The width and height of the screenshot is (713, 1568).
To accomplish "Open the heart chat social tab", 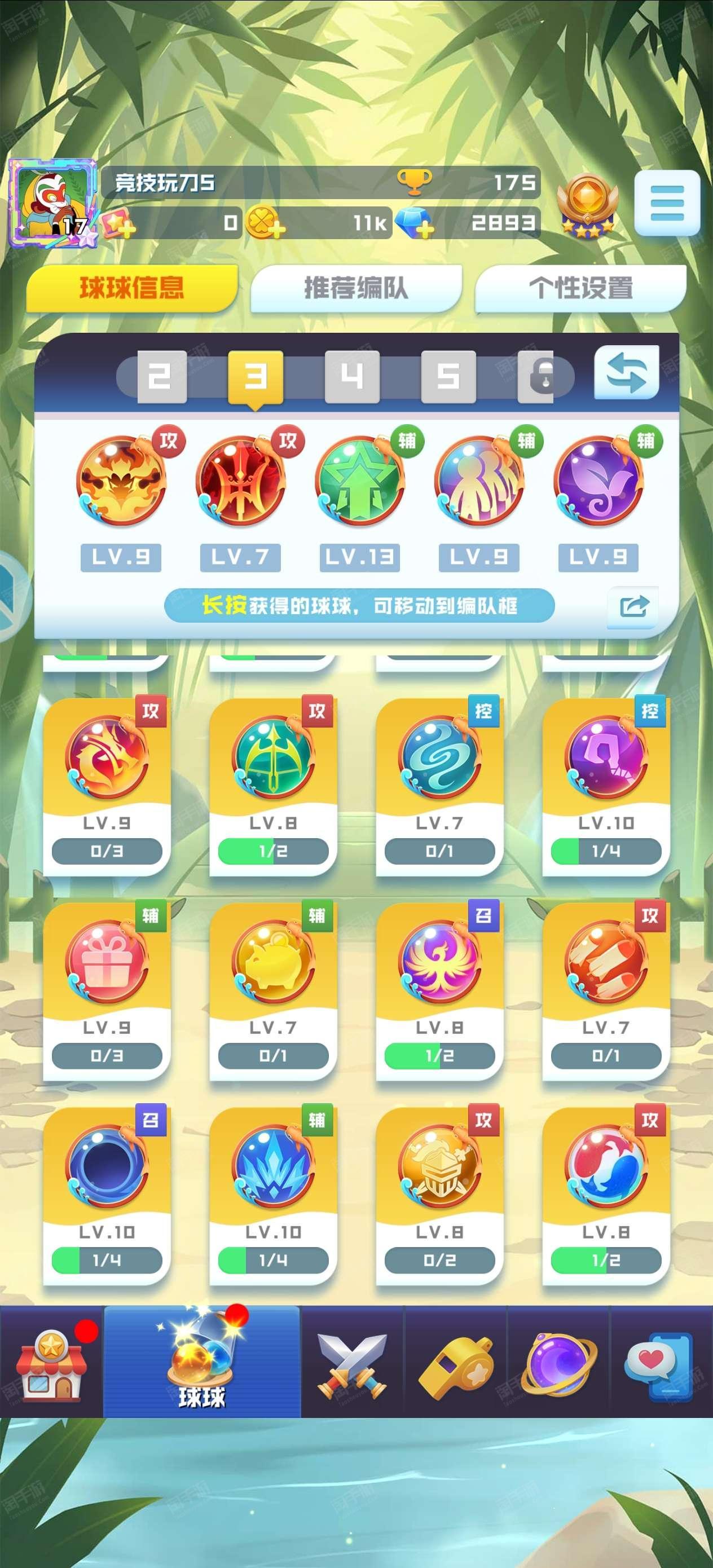I will coord(661,1361).
